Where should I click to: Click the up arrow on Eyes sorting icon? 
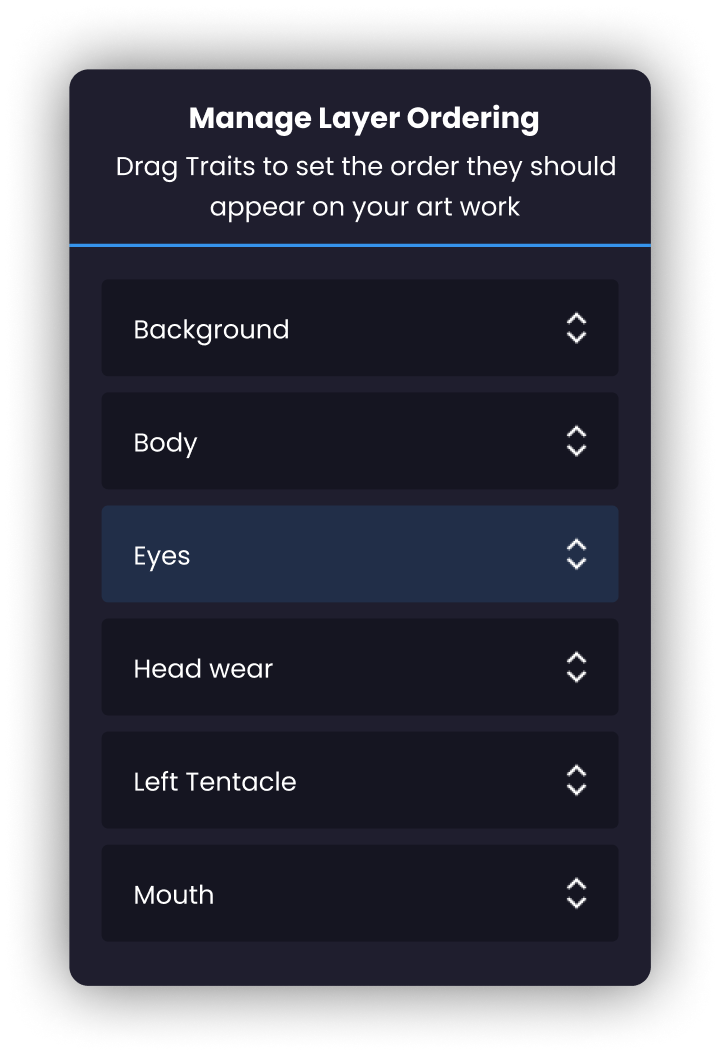point(577,546)
